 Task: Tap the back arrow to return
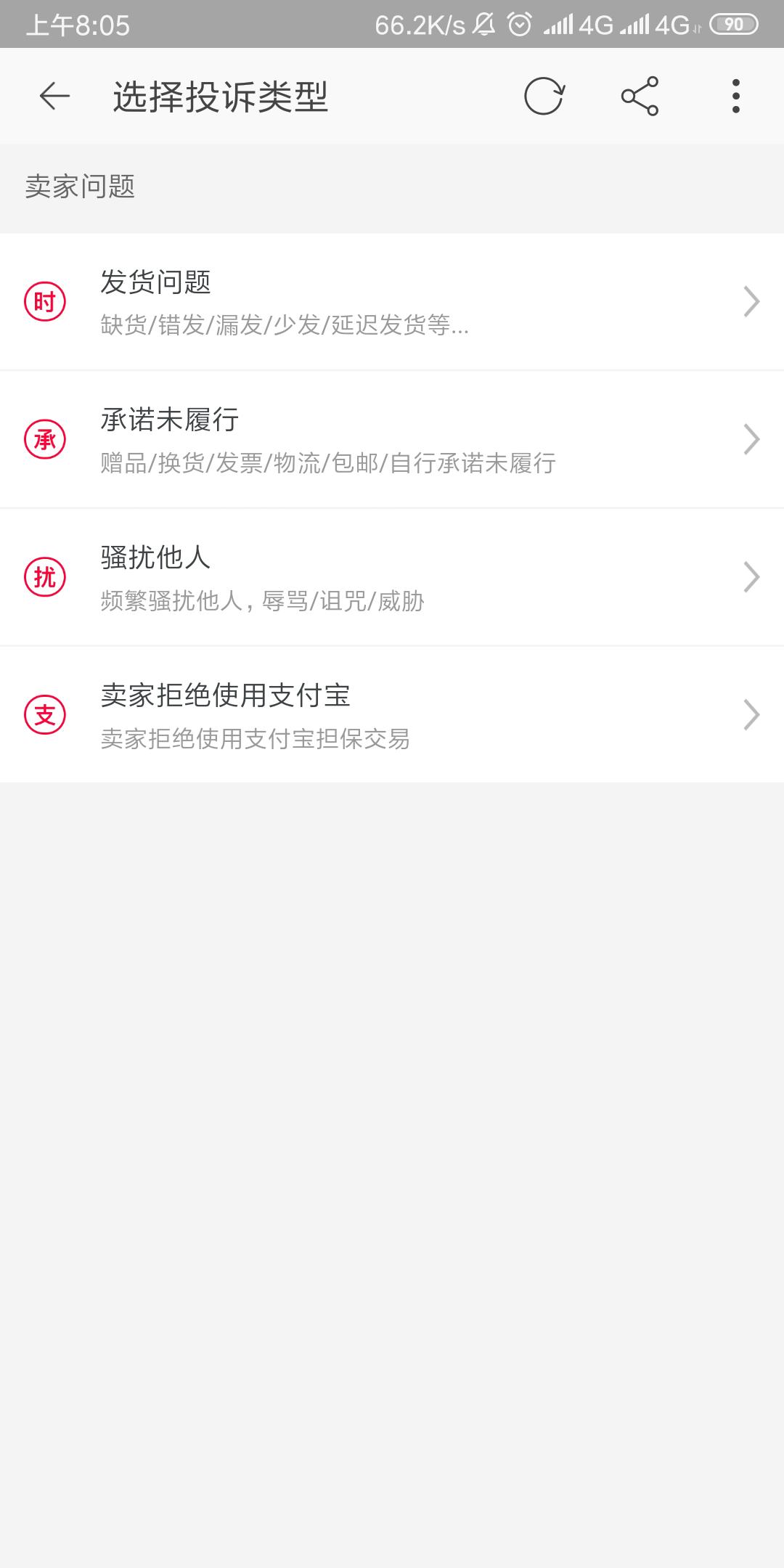pos(54,97)
